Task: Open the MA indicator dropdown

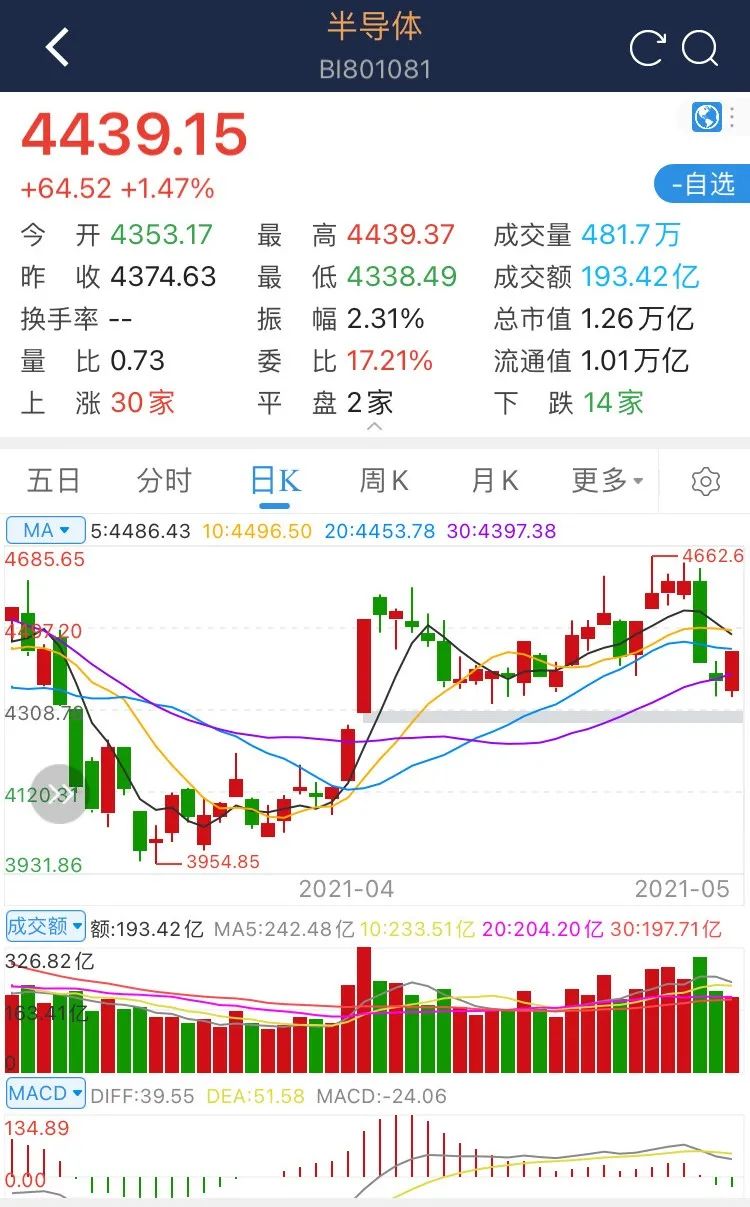Action: (x=46, y=530)
